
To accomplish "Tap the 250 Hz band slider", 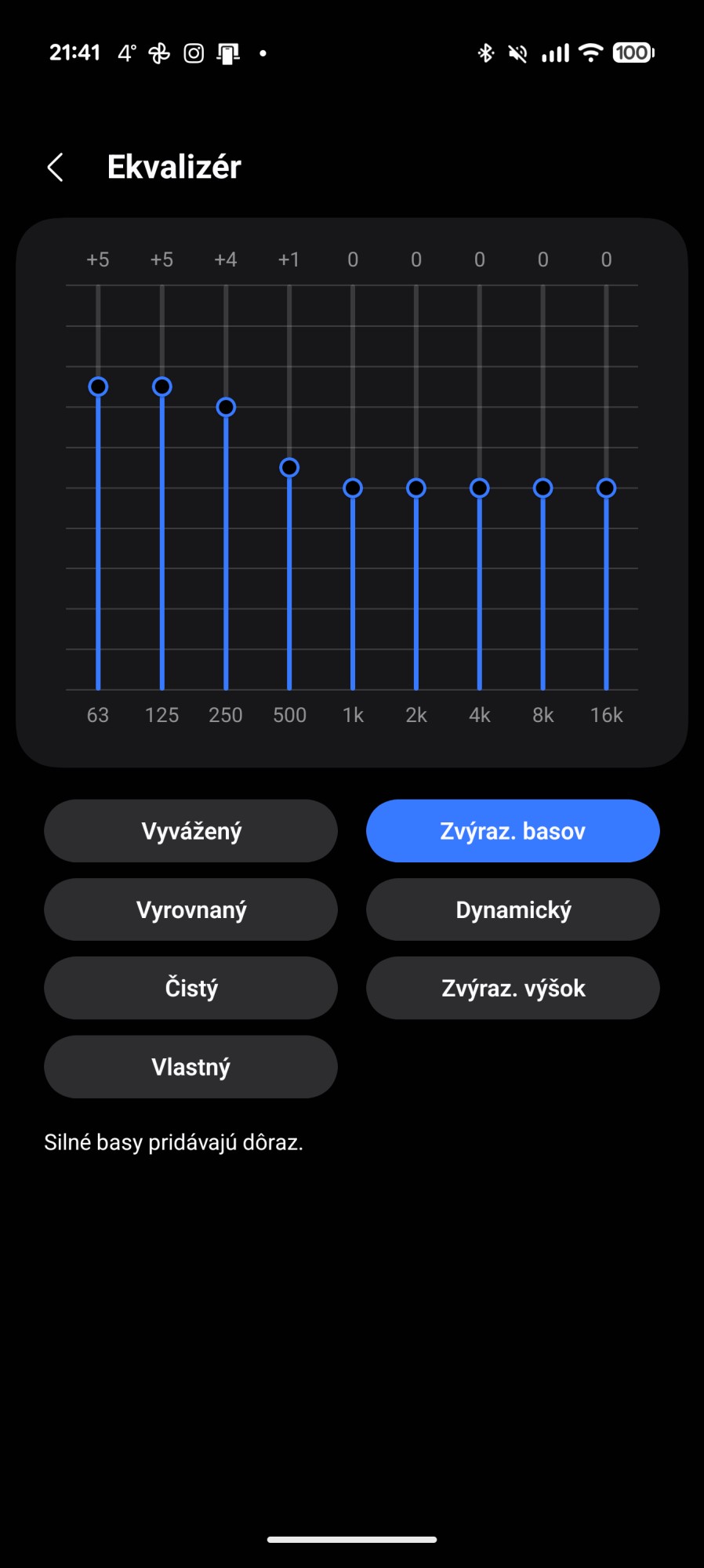I will tap(226, 407).
